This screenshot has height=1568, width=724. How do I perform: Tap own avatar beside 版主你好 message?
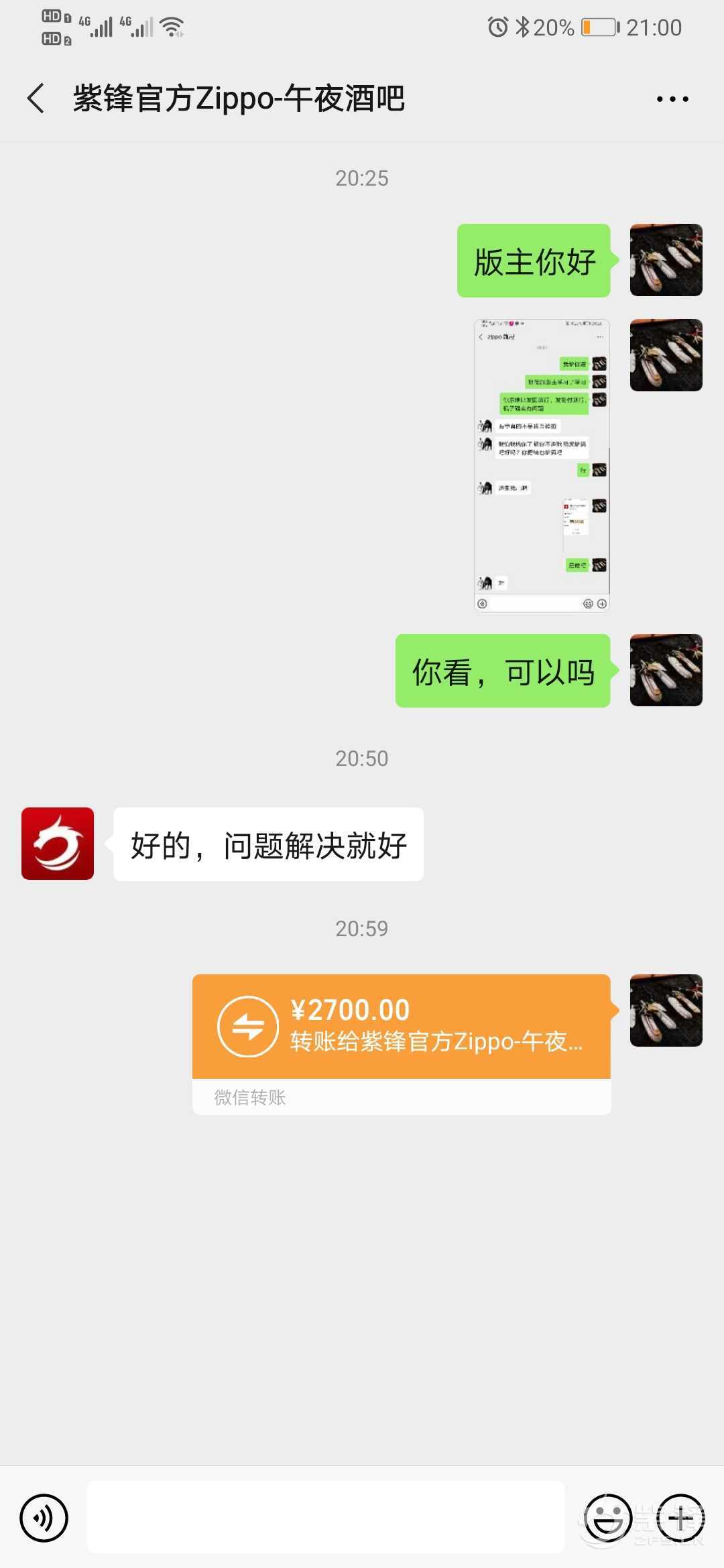coord(666,260)
